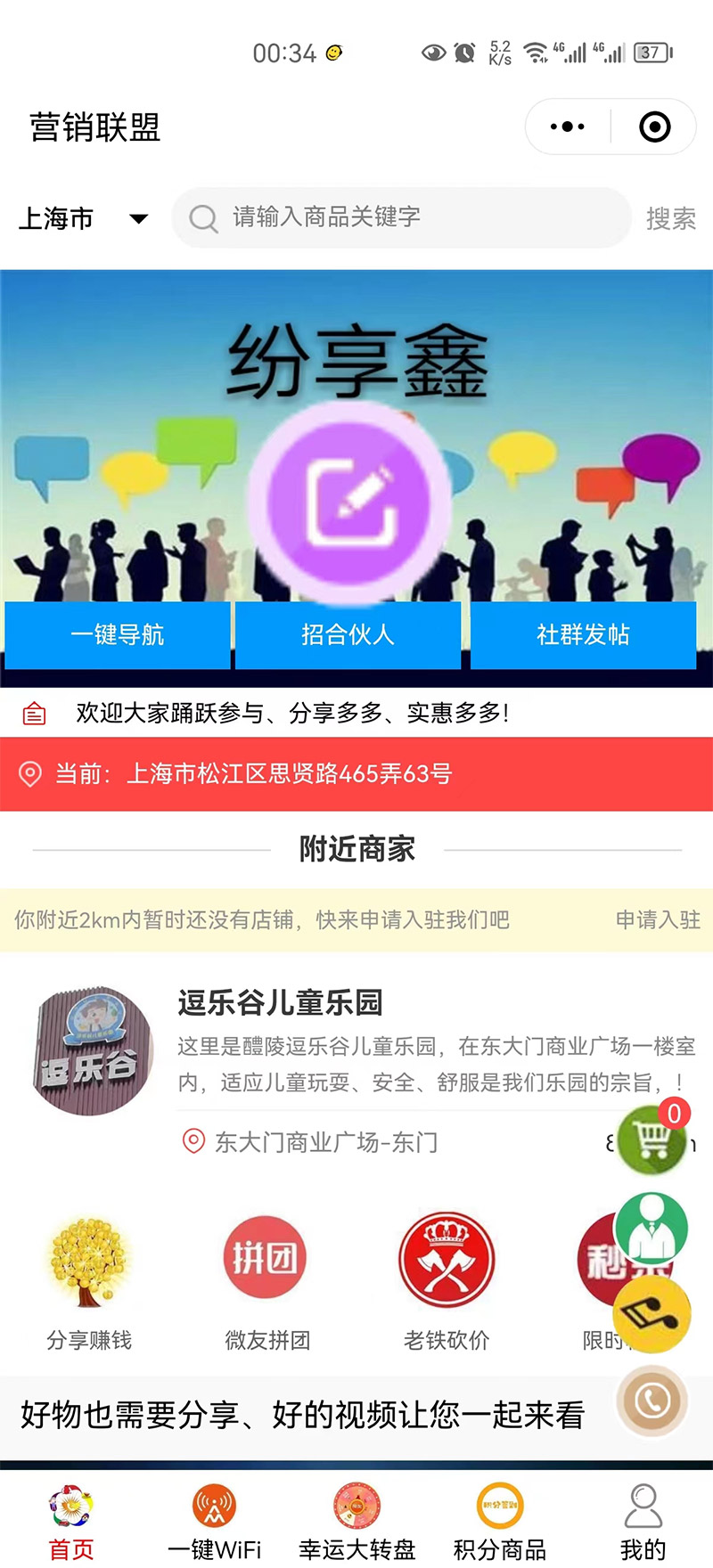Open the 招合伙人 page
Image resolution: width=713 pixels, height=1568 pixels.
tap(348, 634)
